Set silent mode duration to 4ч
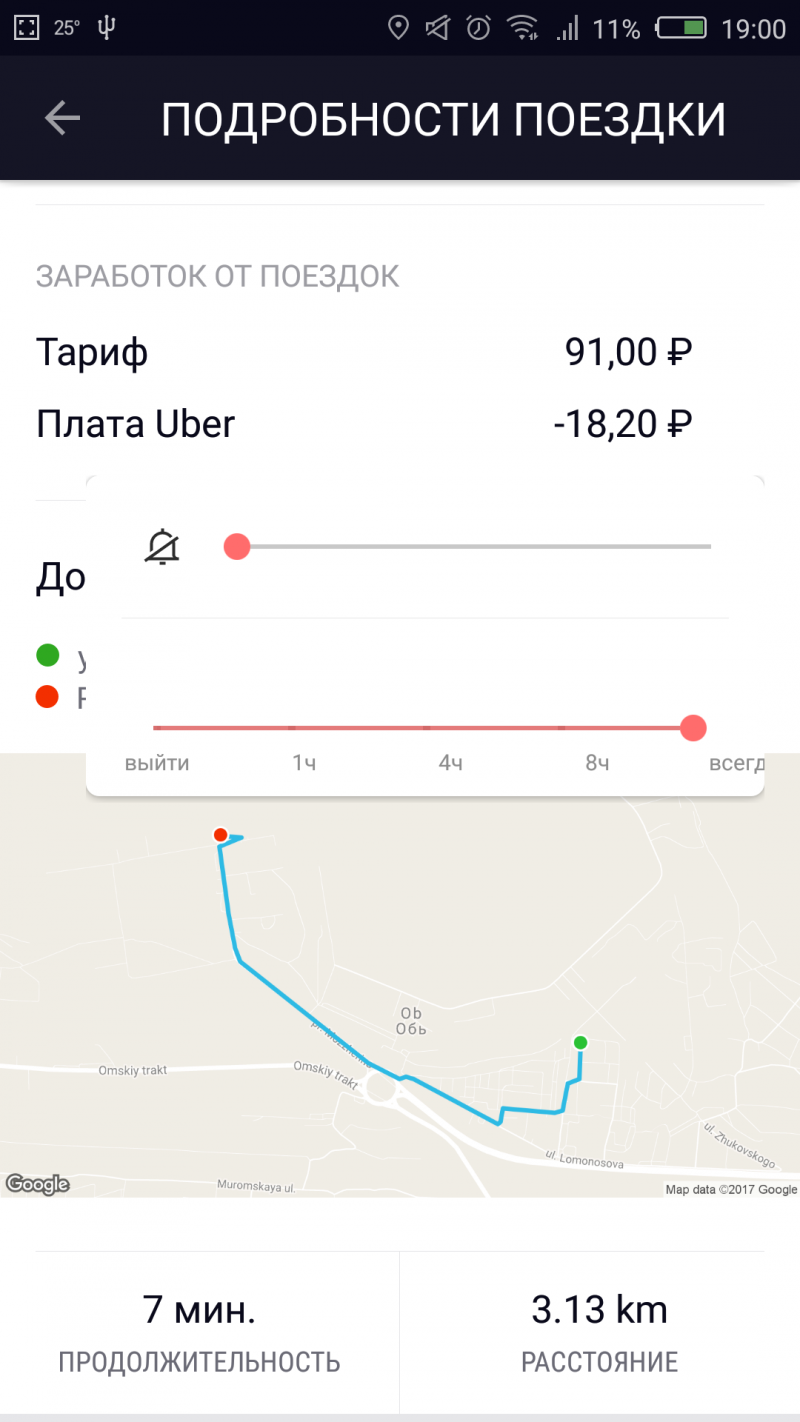The height and width of the screenshot is (1422, 800). 450,764
